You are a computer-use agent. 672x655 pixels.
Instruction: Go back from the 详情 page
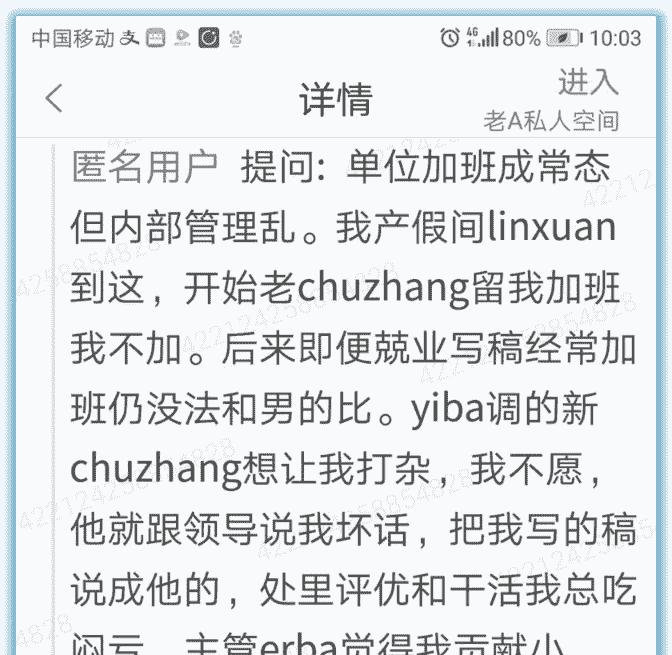54,98
